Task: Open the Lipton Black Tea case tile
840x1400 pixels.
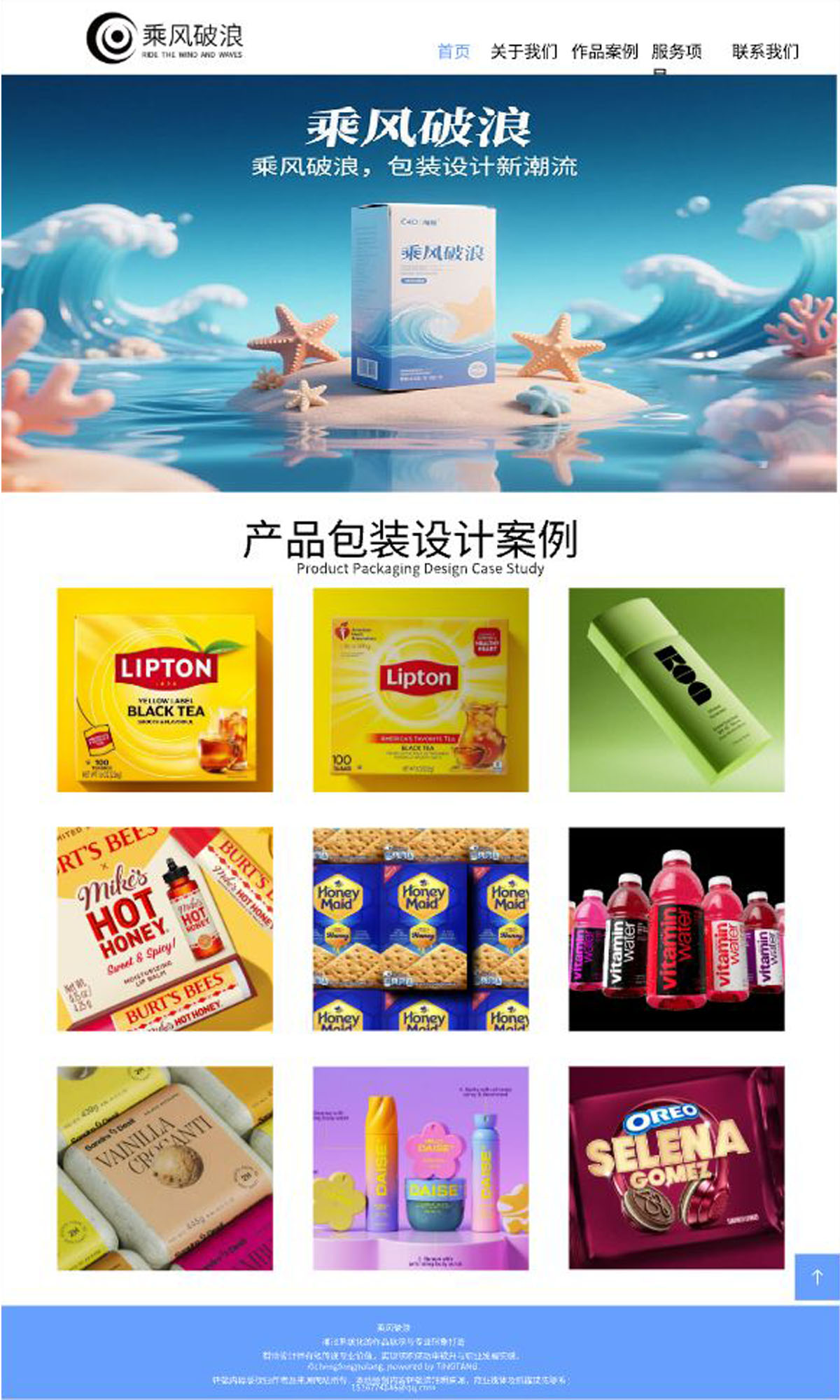Action: 164,689
